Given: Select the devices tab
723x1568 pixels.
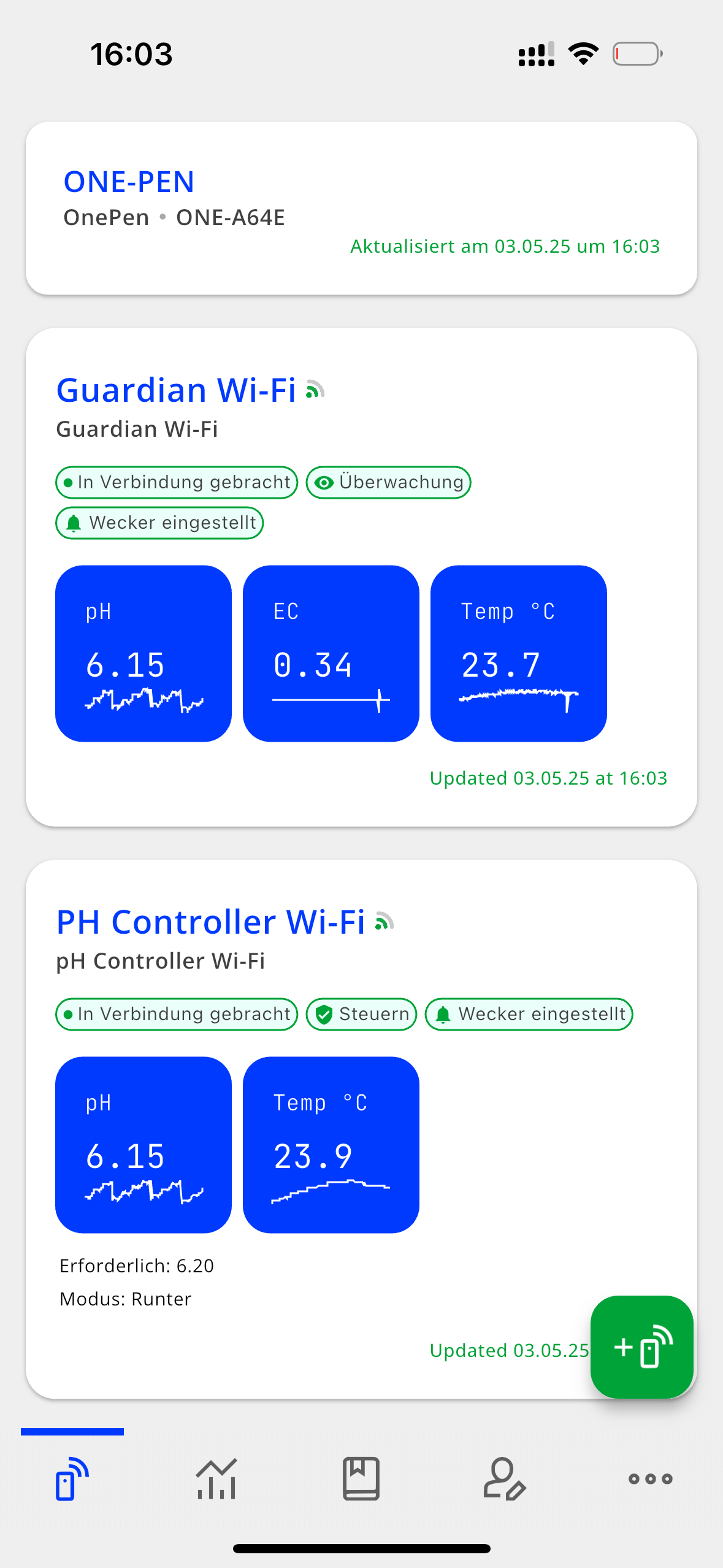Looking at the screenshot, I should click(x=72, y=1478).
